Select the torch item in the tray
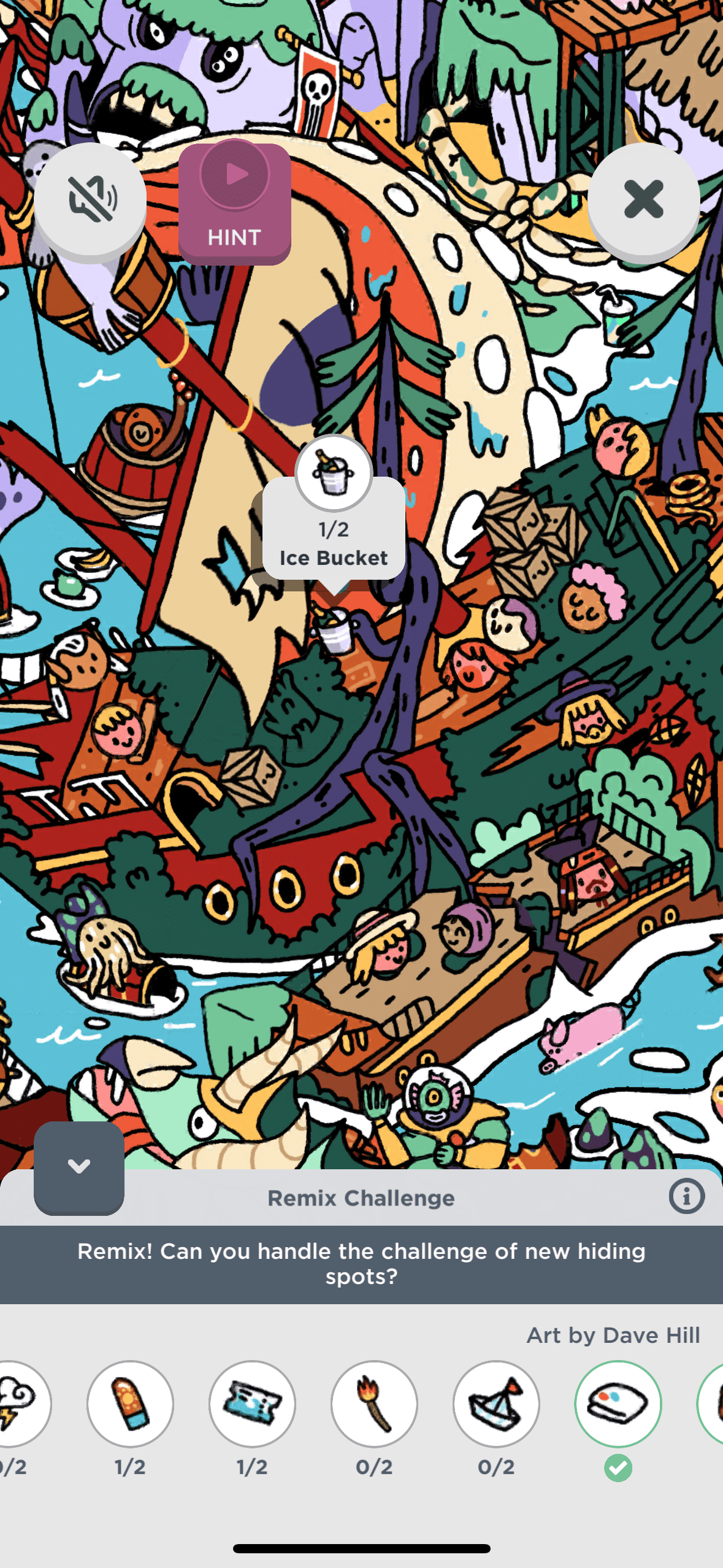This screenshot has width=723, height=1568. tap(374, 1404)
